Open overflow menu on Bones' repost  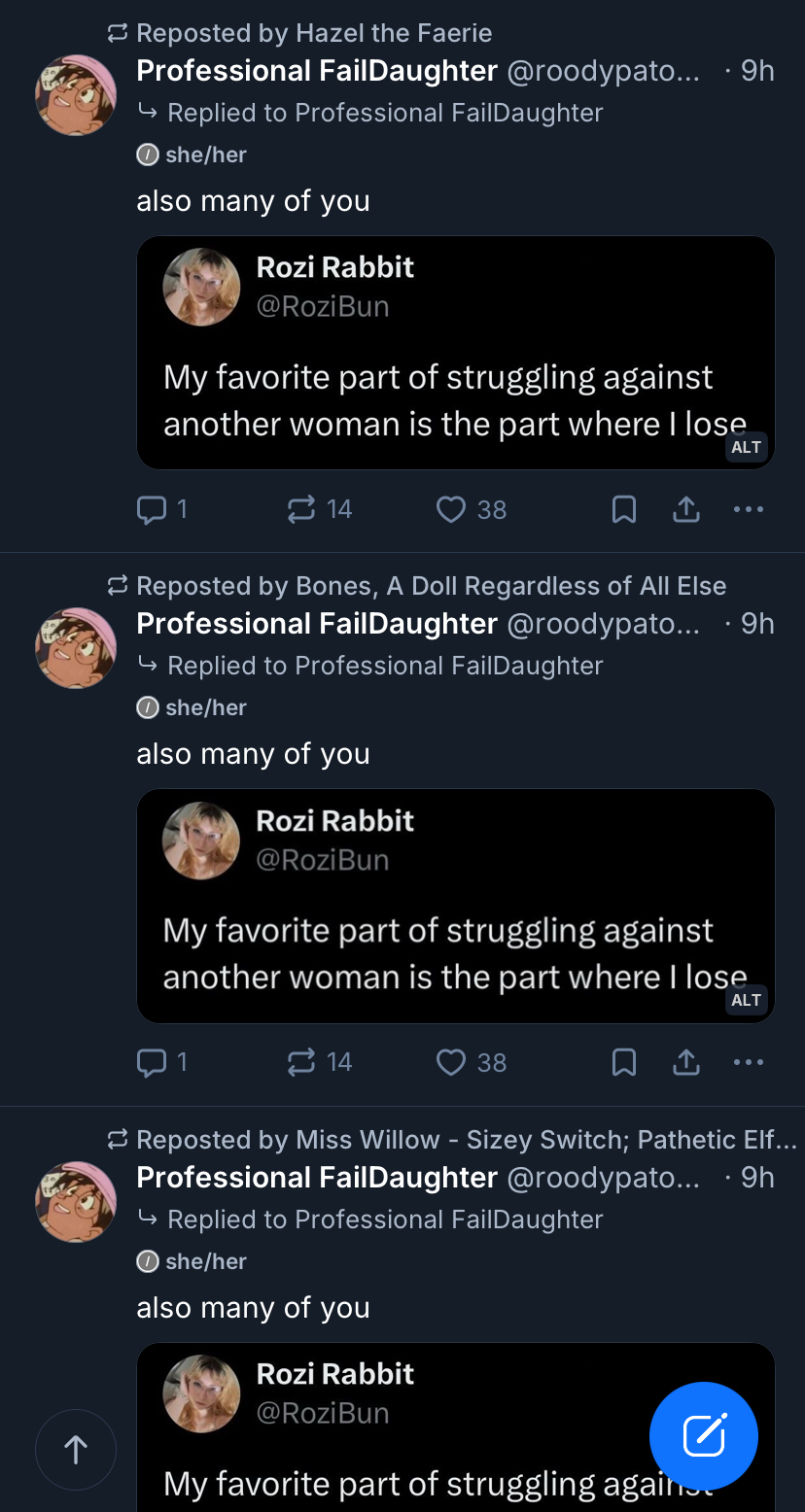(x=748, y=1062)
